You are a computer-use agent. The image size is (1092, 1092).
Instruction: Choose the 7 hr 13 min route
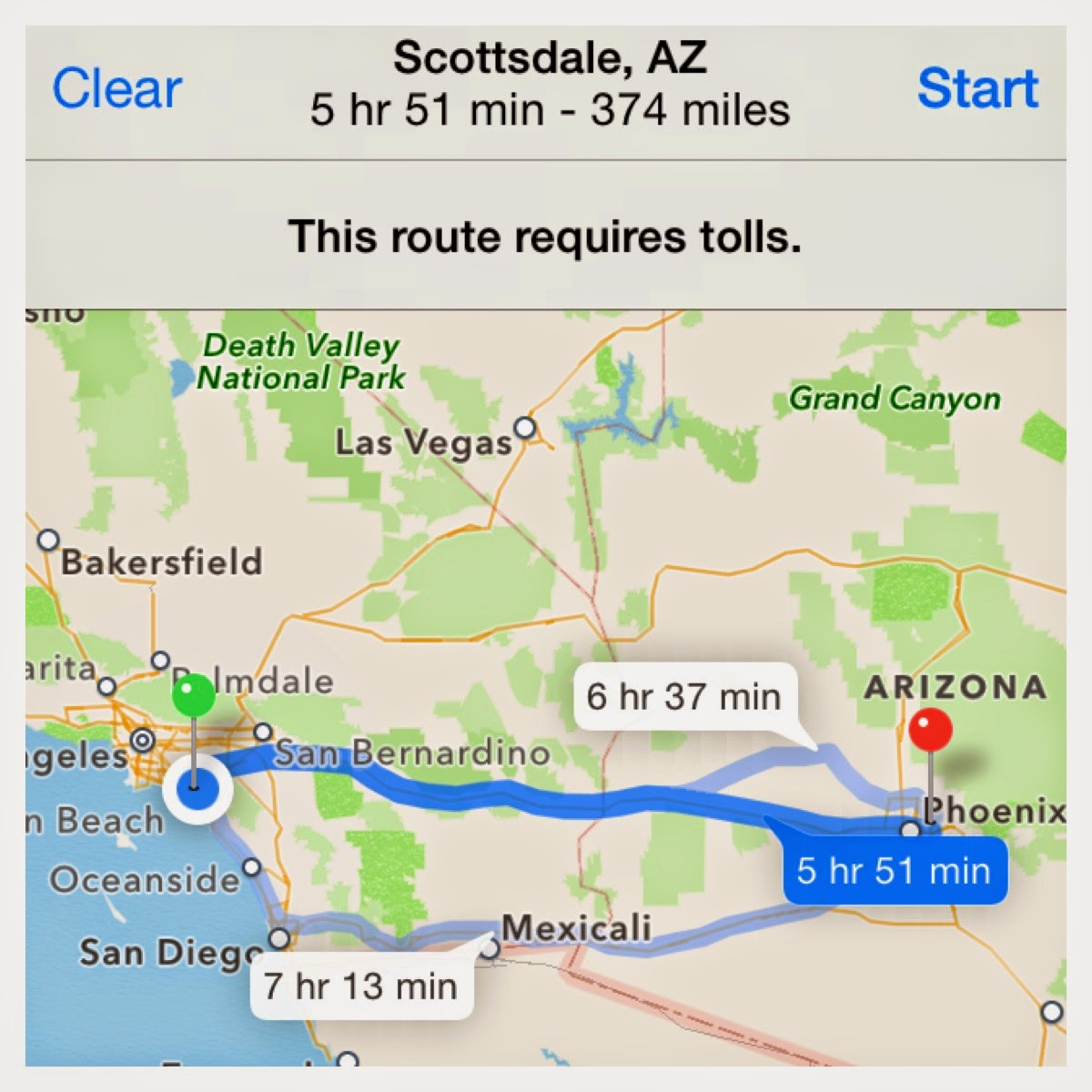(361, 986)
